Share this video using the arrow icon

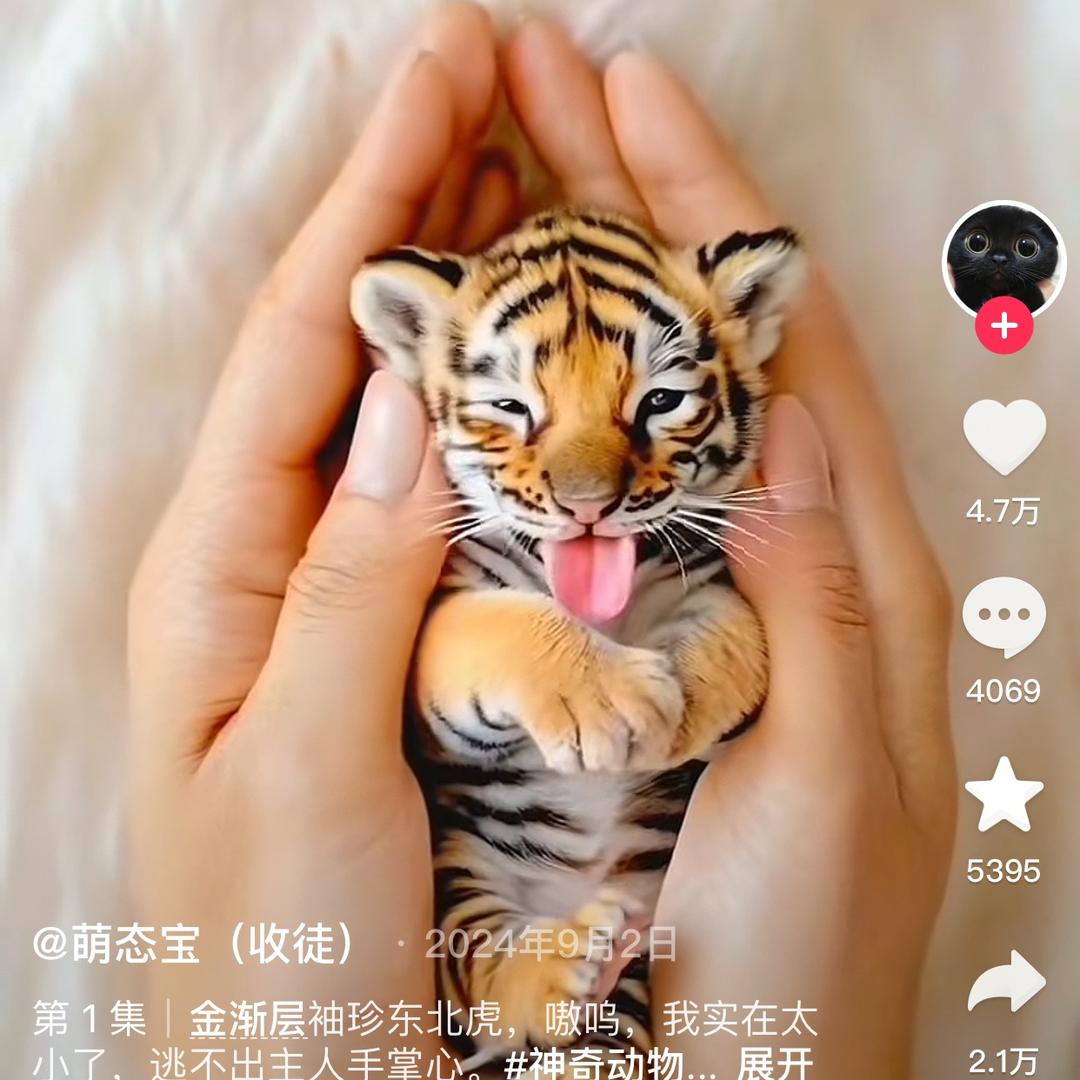tap(1005, 983)
